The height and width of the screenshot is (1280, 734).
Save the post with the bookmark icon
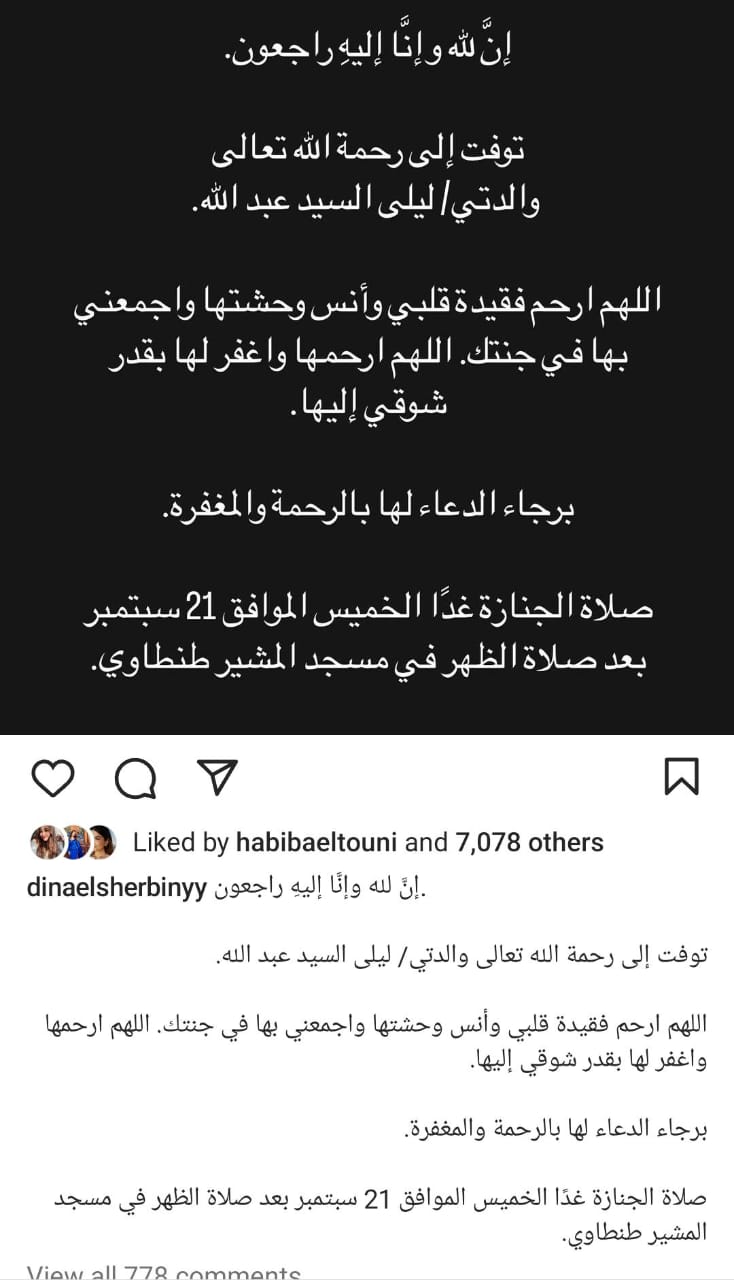[682, 777]
